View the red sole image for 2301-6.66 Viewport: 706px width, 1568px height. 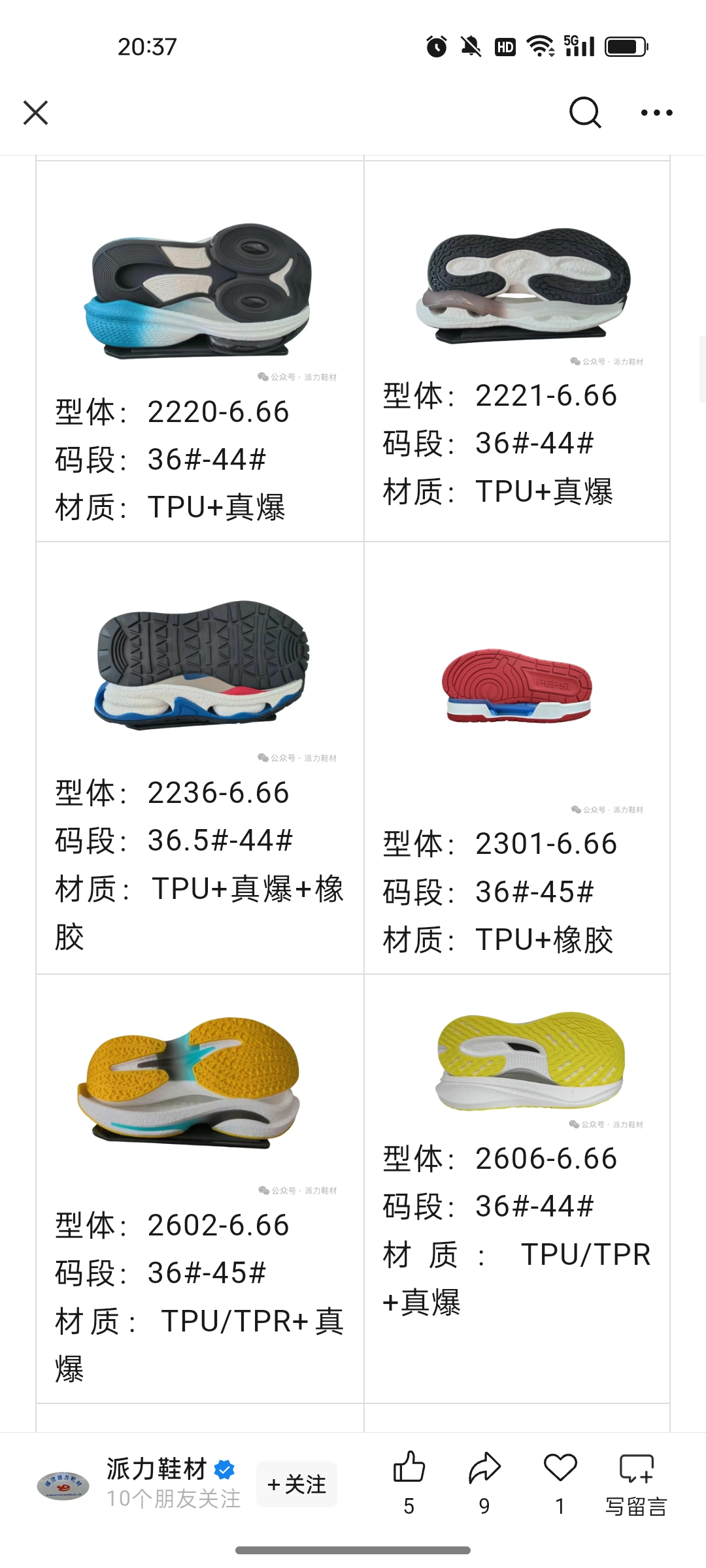coord(516,685)
